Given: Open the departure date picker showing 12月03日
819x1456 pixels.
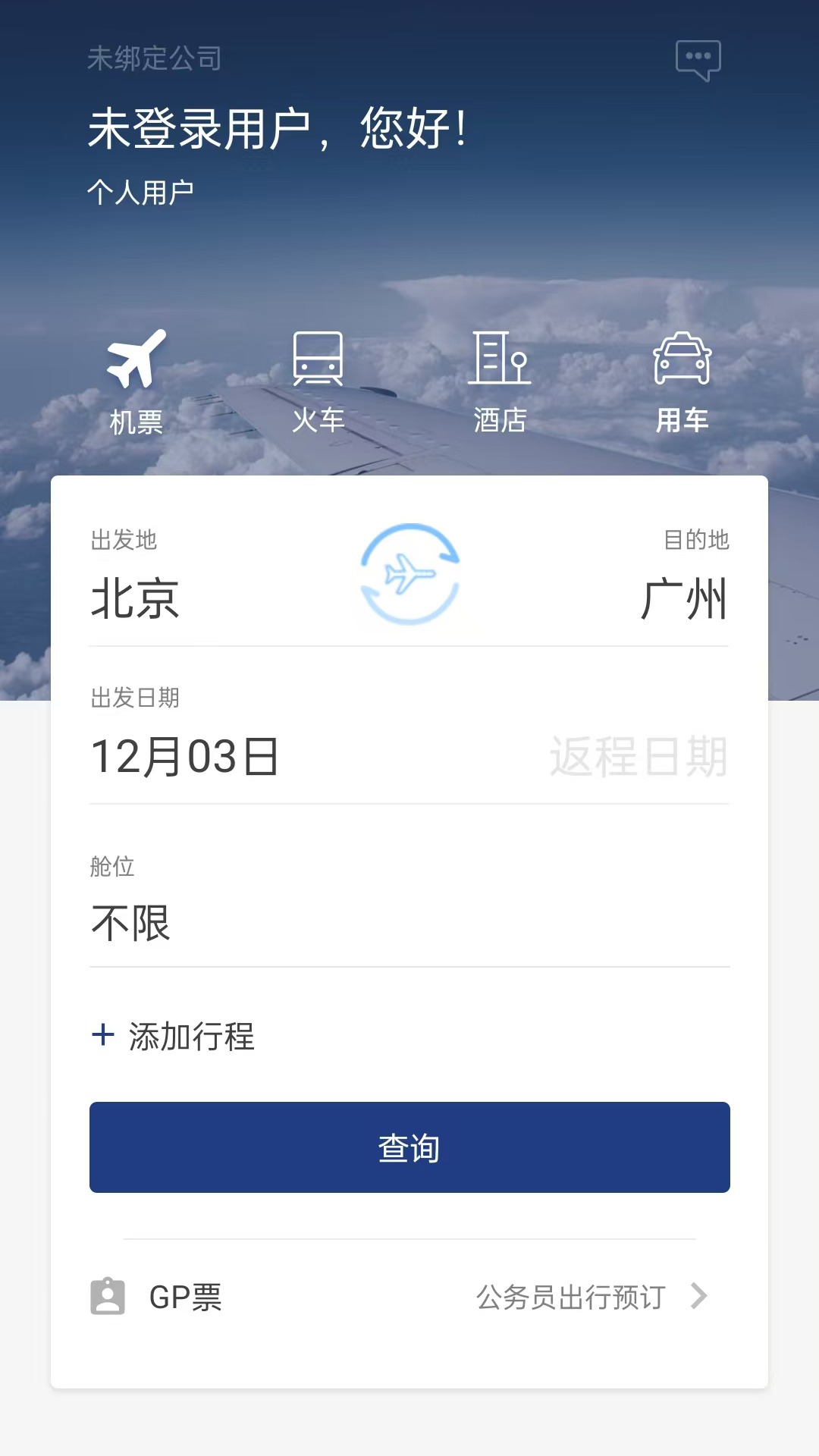Looking at the screenshot, I should (x=184, y=756).
